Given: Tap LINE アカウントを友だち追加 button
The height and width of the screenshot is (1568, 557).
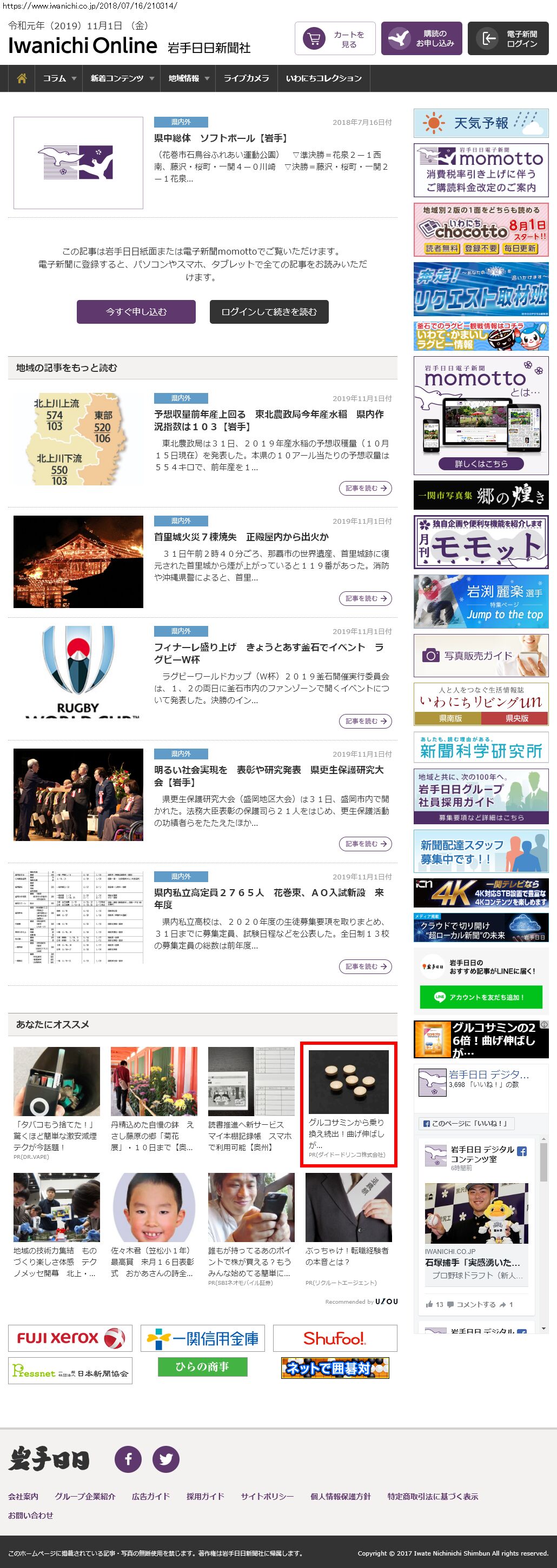Looking at the screenshot, I should 480,997.
